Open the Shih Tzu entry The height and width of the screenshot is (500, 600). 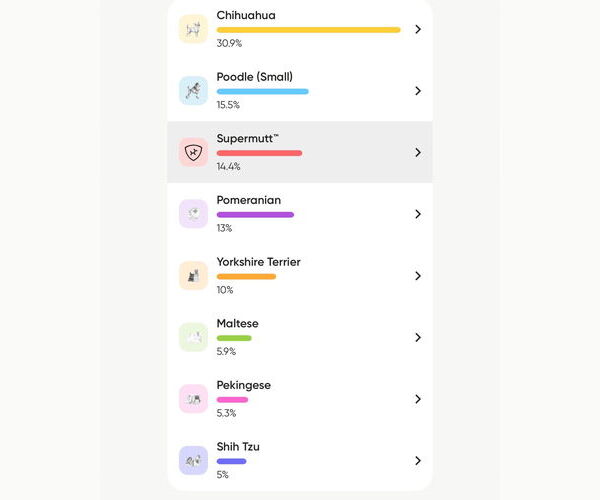tap(300, 460)
